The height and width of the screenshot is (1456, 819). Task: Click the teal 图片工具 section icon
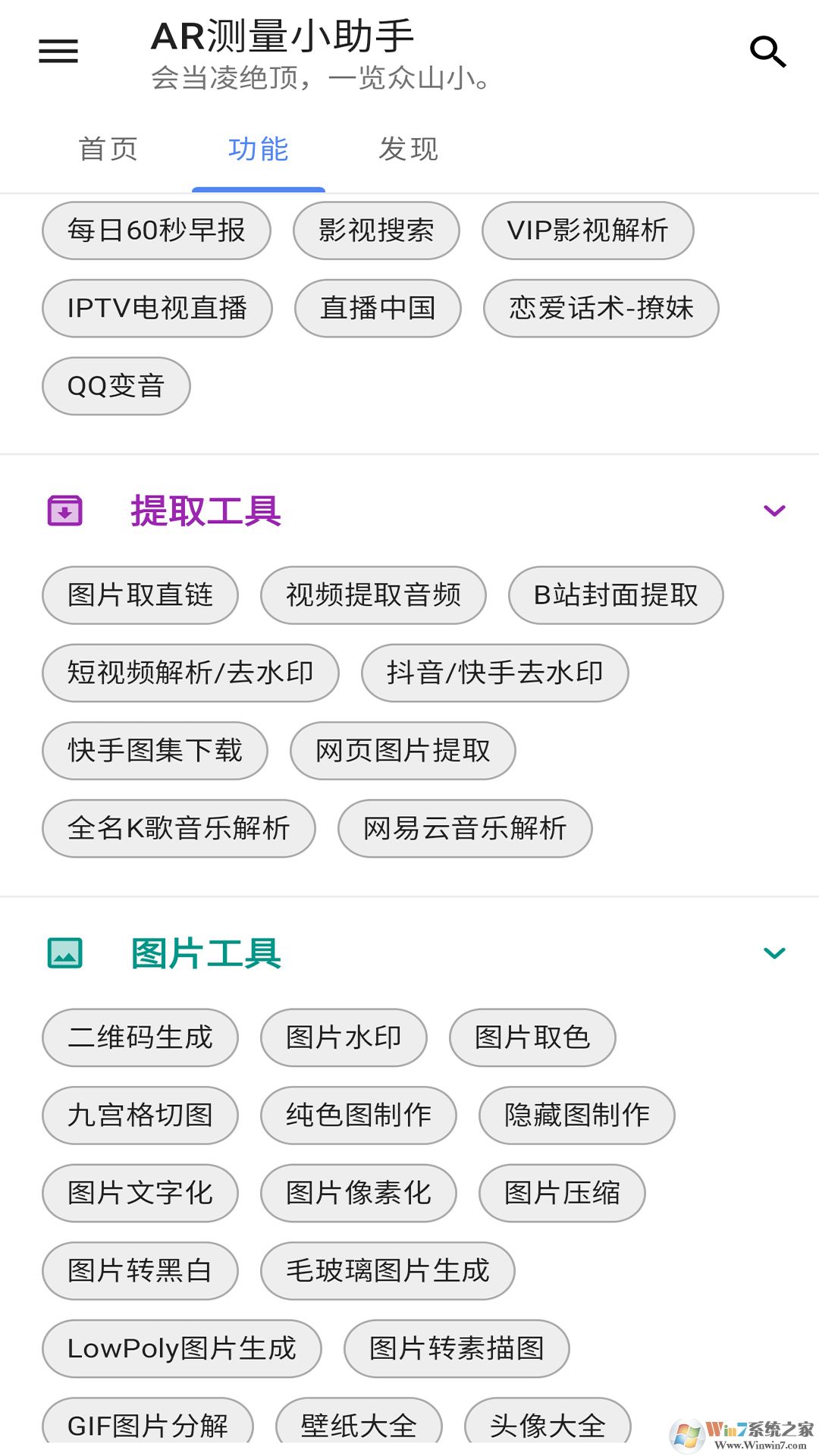click(65, 952)
